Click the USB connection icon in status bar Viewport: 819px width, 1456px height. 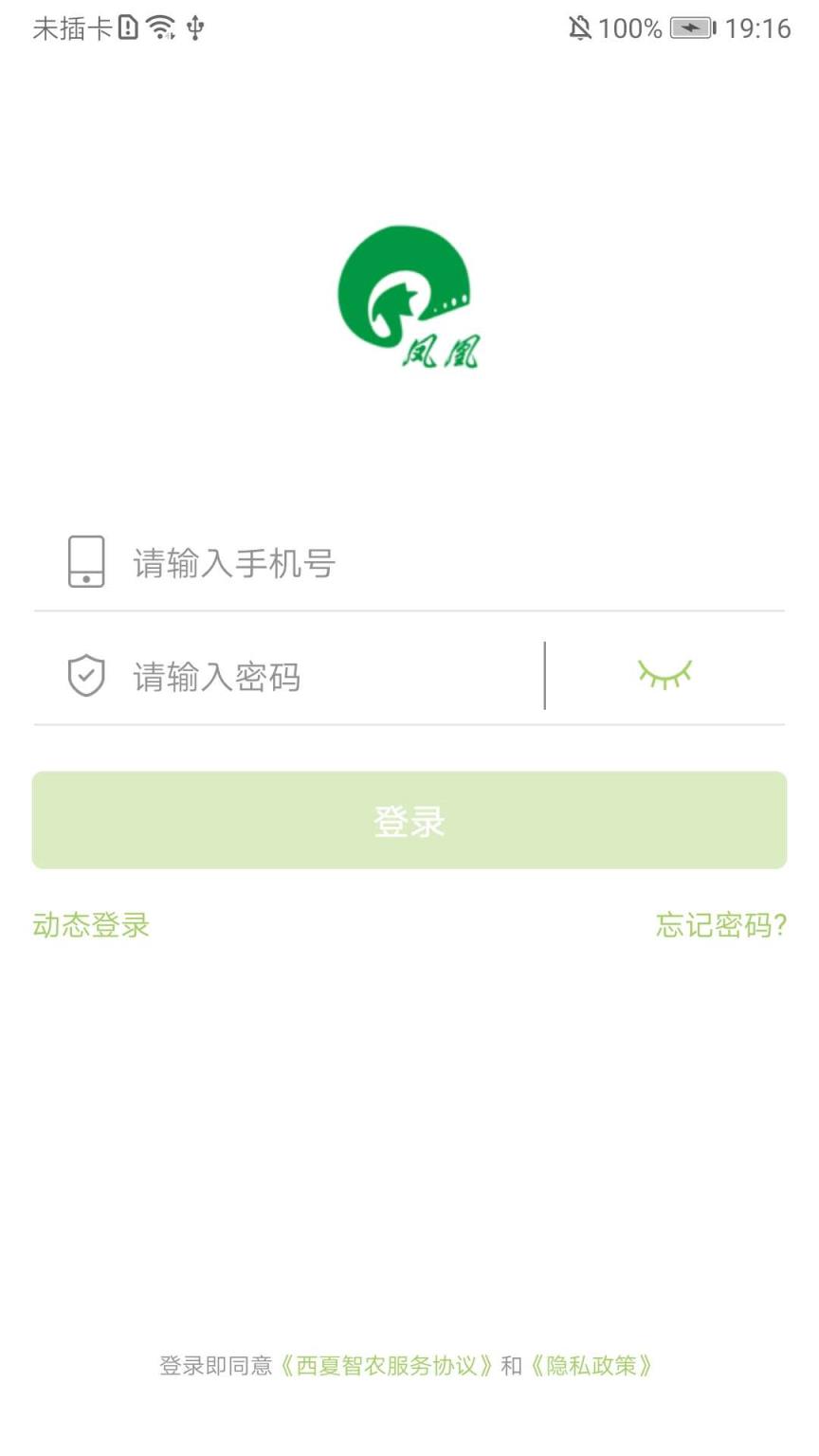[x=196, y=27]
